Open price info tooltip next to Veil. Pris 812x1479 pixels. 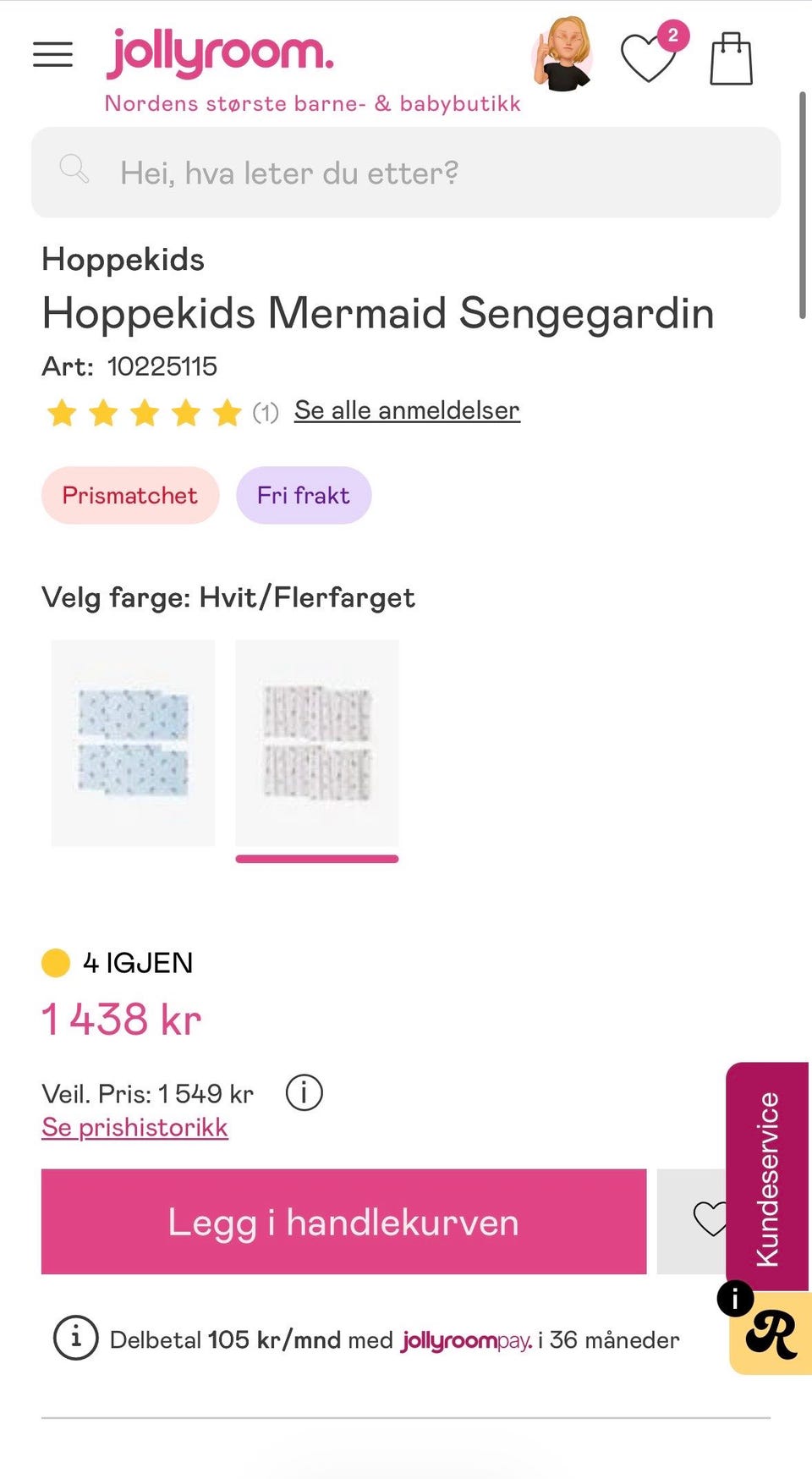click(302, 1092)
